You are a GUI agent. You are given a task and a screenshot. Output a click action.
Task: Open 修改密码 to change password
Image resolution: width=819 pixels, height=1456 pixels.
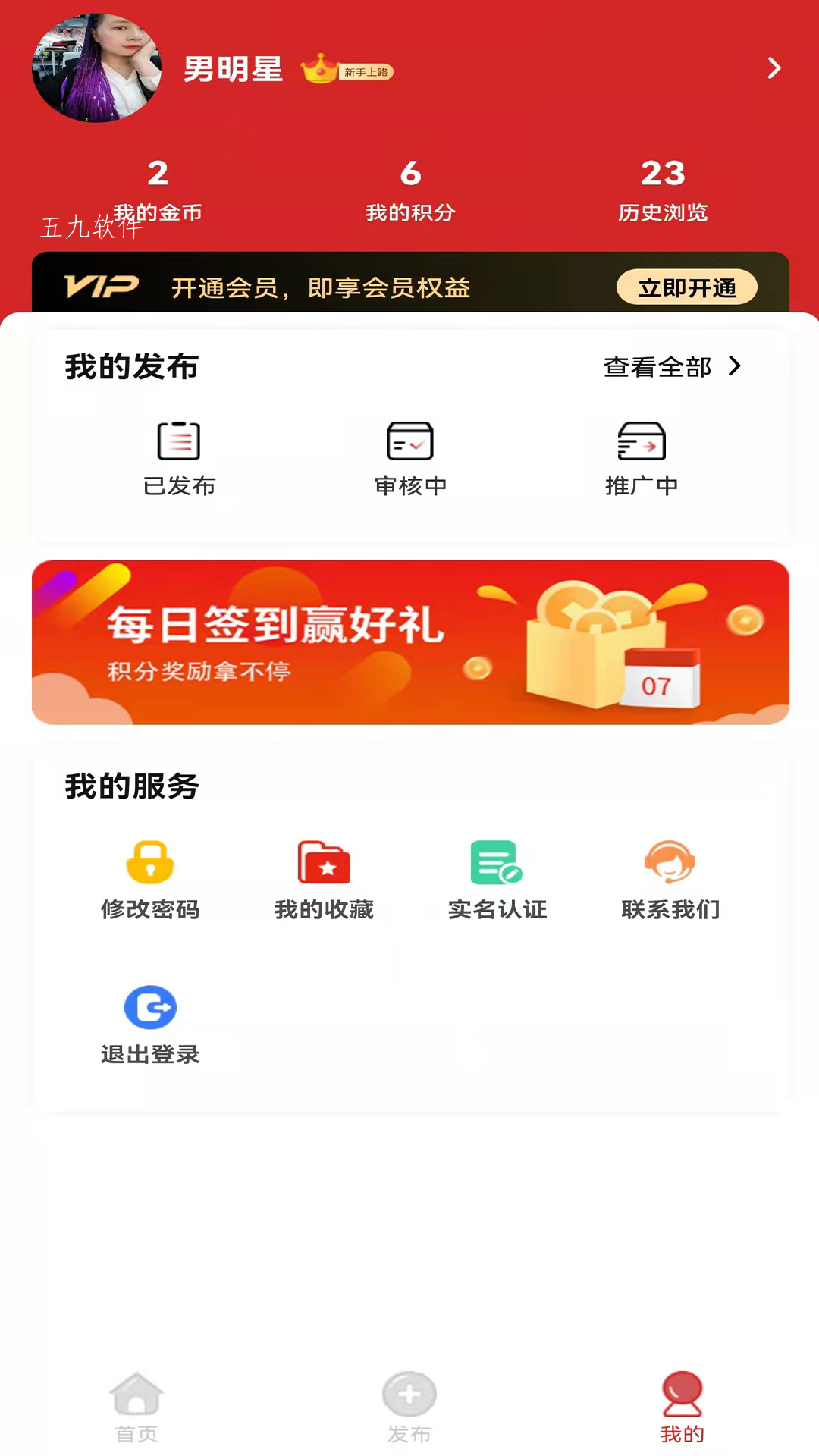click(x=150, y=880)
